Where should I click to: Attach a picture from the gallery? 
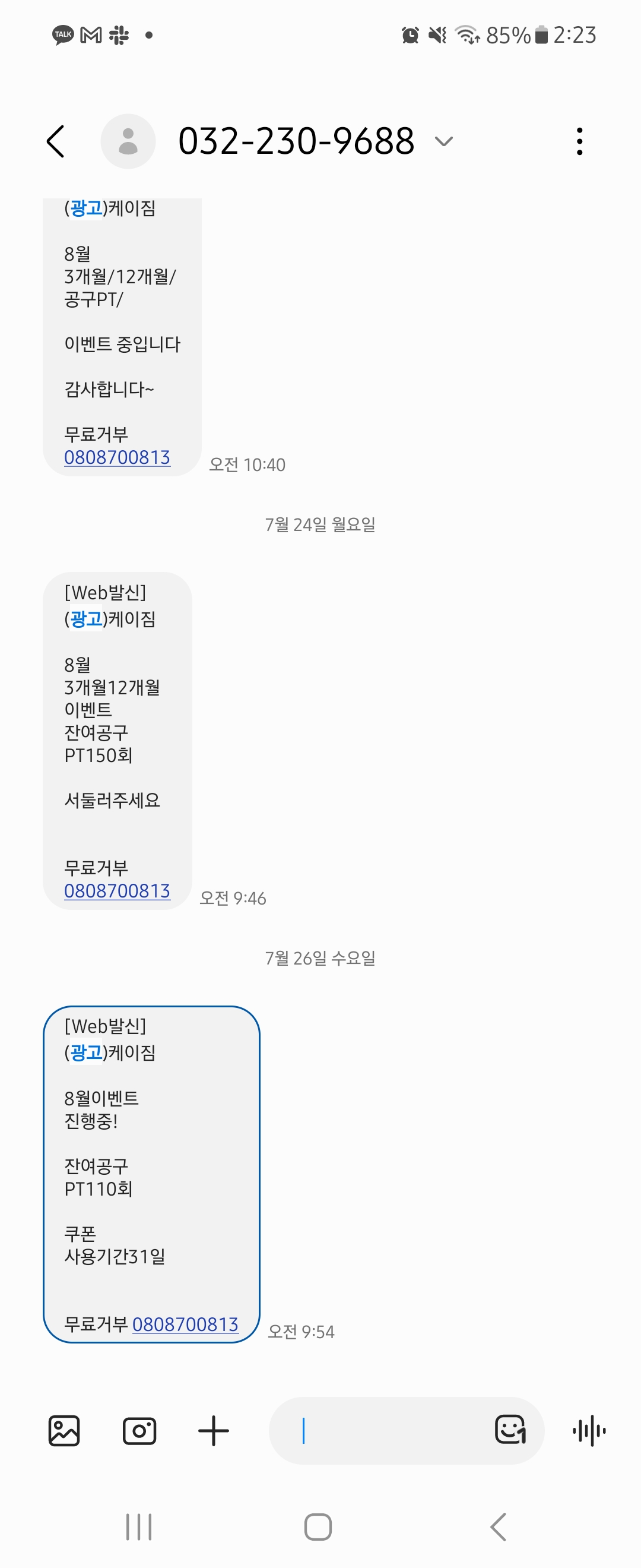(64, 1430)
